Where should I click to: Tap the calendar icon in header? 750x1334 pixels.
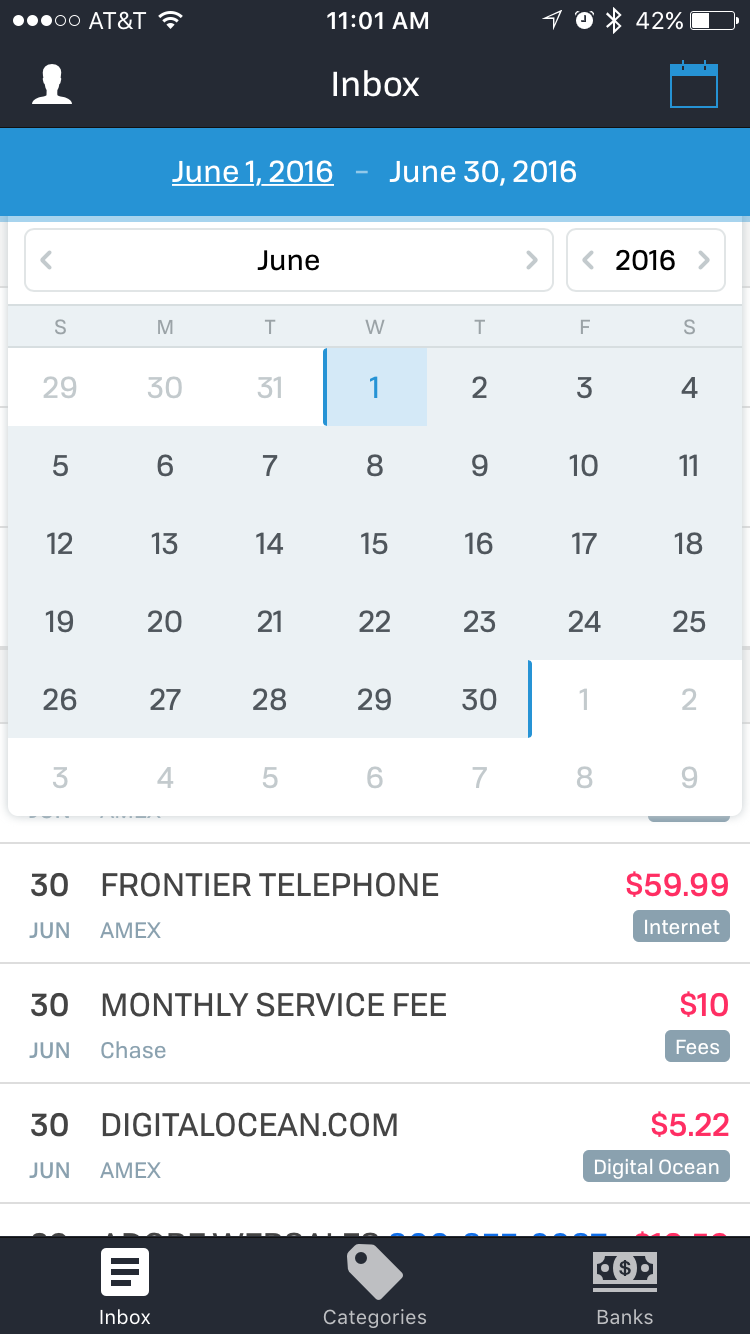click(694, 84)
